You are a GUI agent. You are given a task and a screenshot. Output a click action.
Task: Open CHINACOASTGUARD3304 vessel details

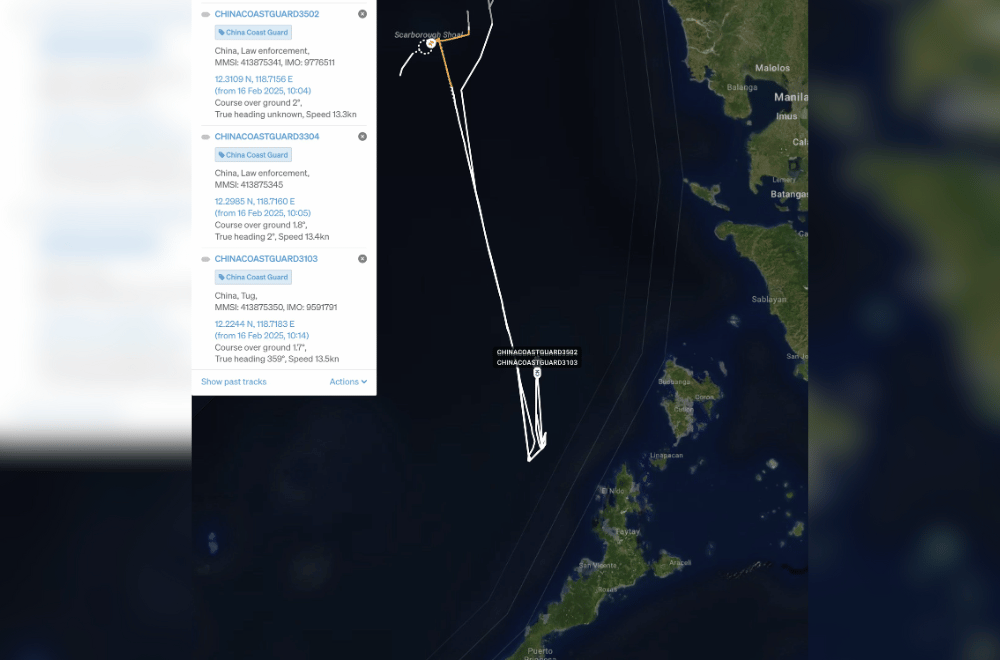click(x=266, y=136)
